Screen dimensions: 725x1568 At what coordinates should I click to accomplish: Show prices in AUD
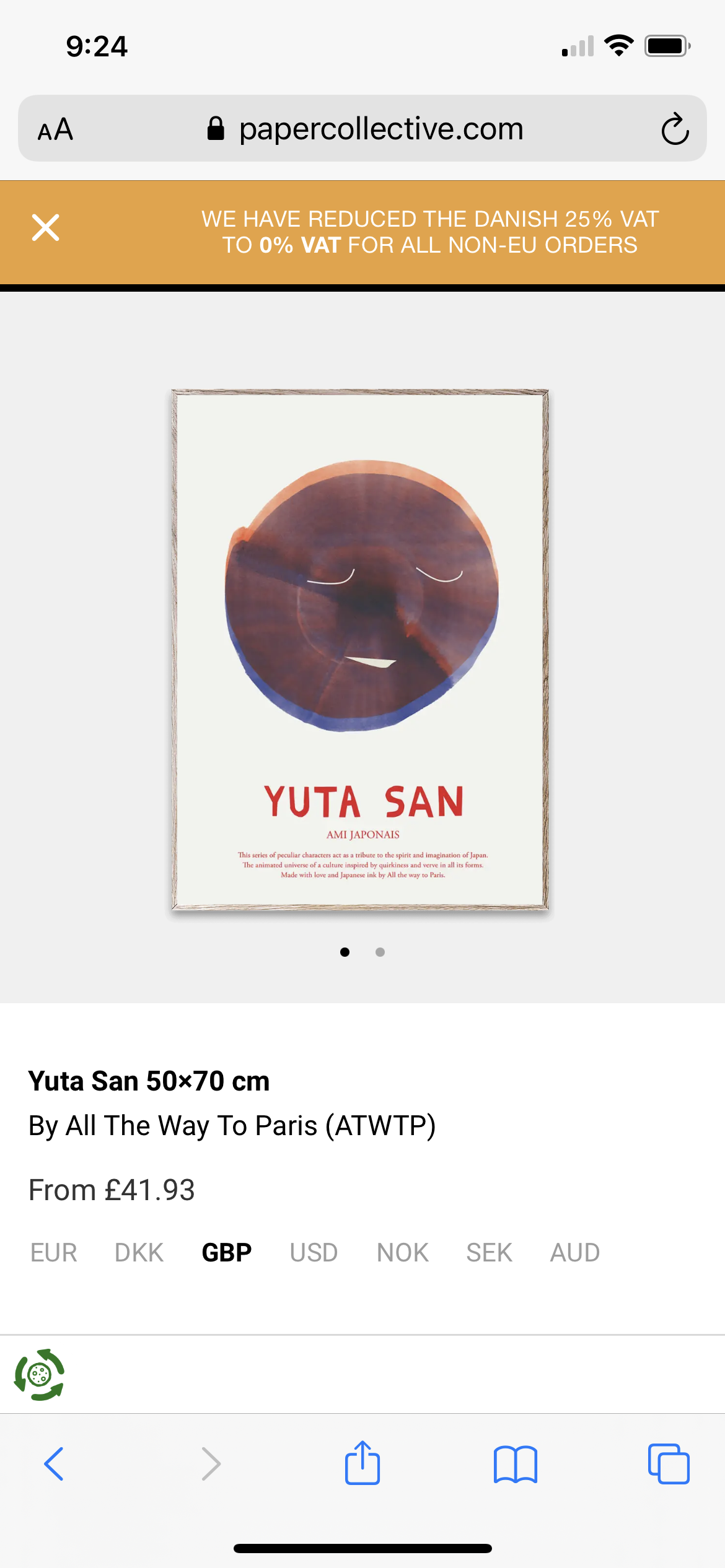click(x=574, y=1253)
